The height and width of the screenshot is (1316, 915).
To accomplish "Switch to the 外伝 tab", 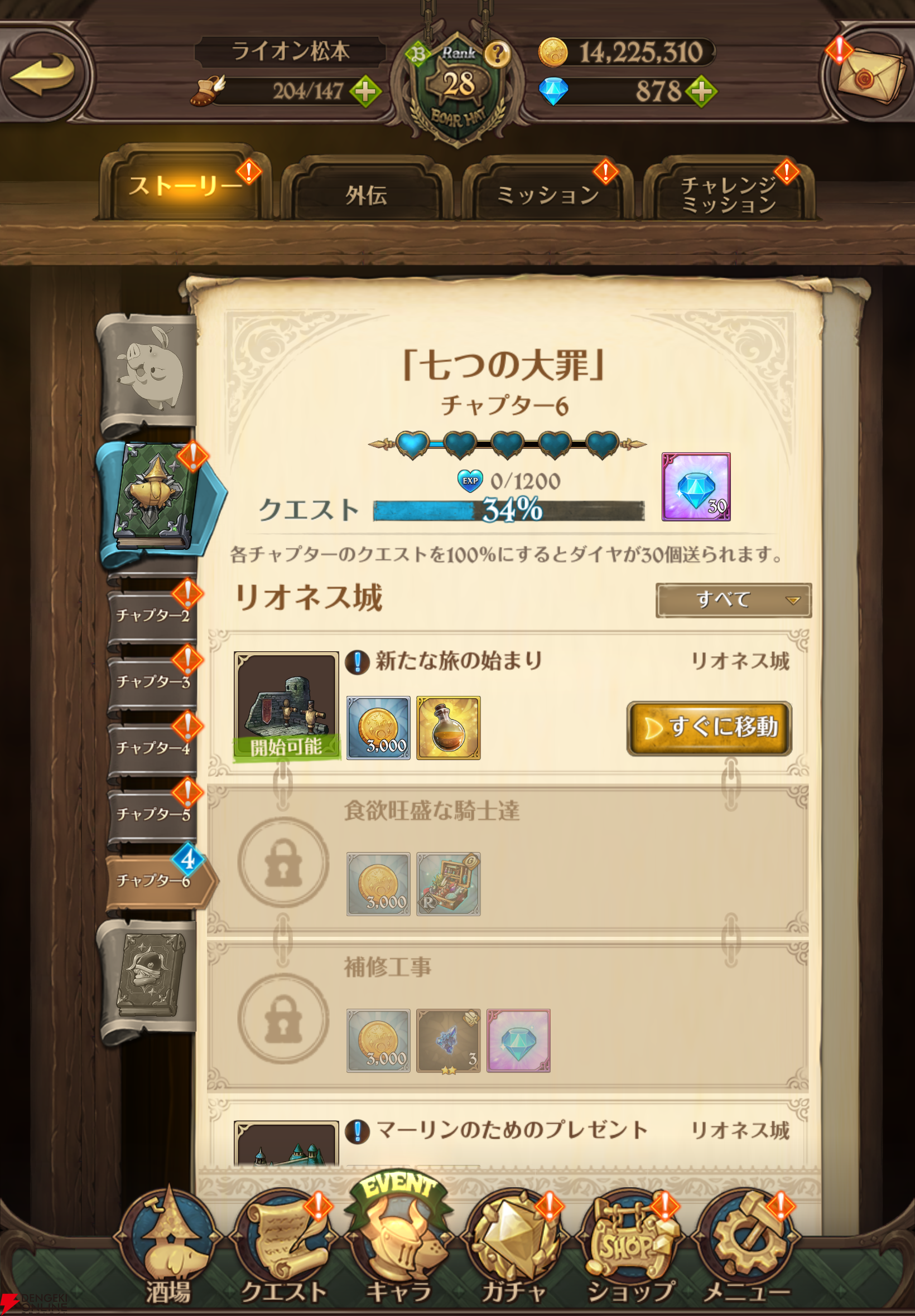I will (x=366, y=193).
